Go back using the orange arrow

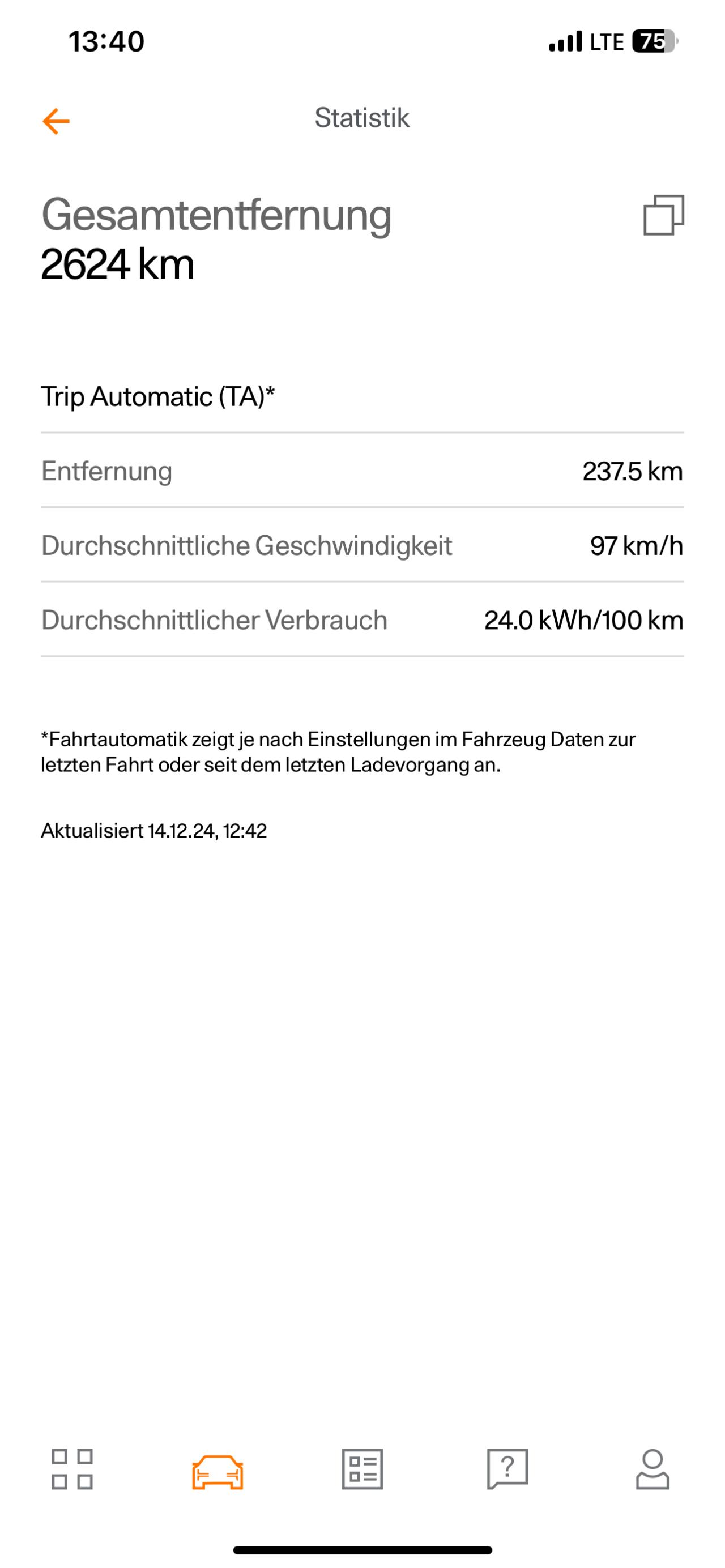56,121
